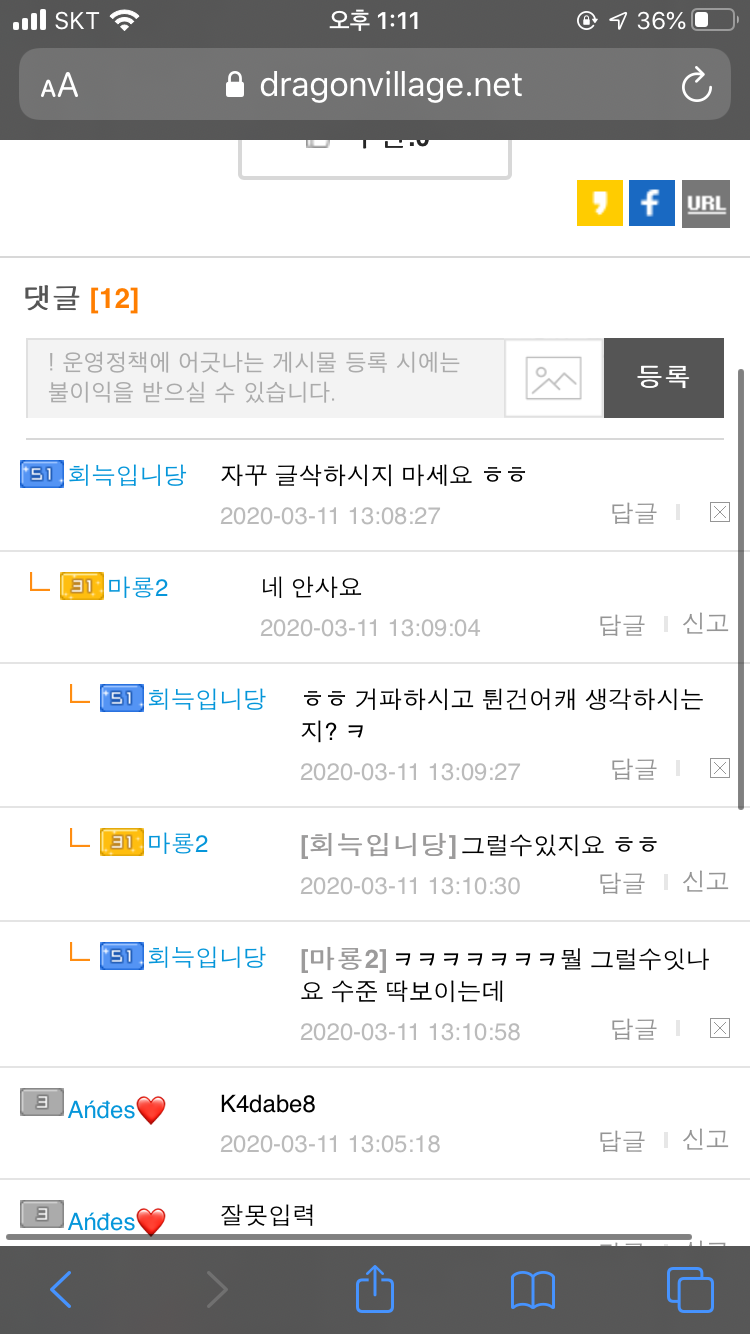Open Safari share sheet
Image resolution: width=750 pixels, height=1334 pixels.
click(375, 1289)
